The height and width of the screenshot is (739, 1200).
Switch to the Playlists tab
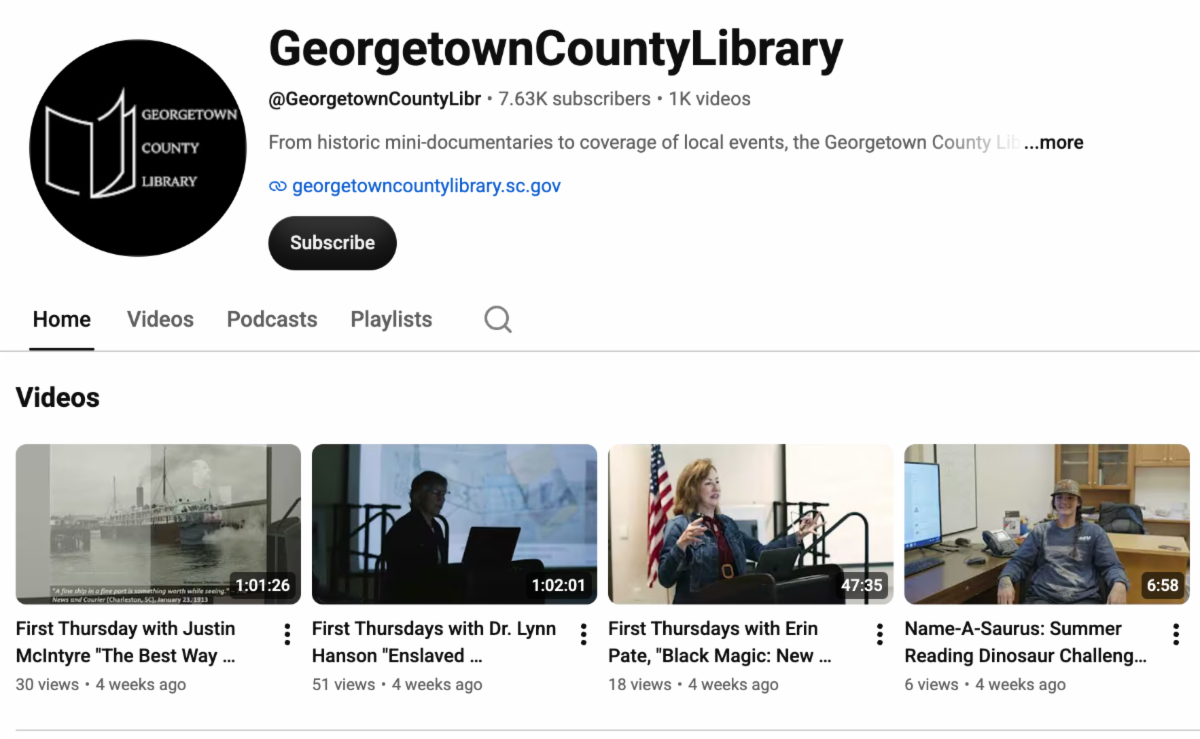[391, 320]
